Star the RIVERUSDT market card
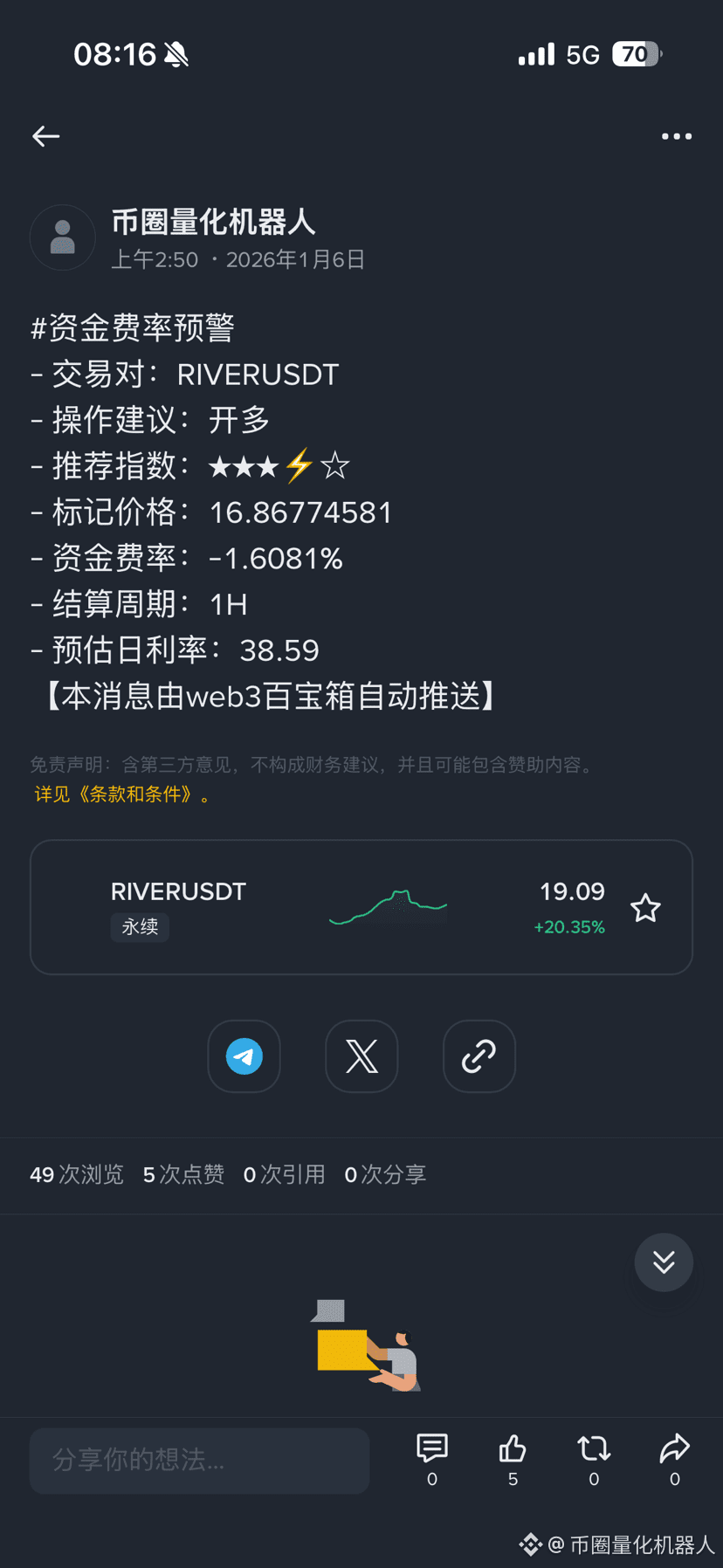Screen dimensions: 723x1568 tap(645, 908)
